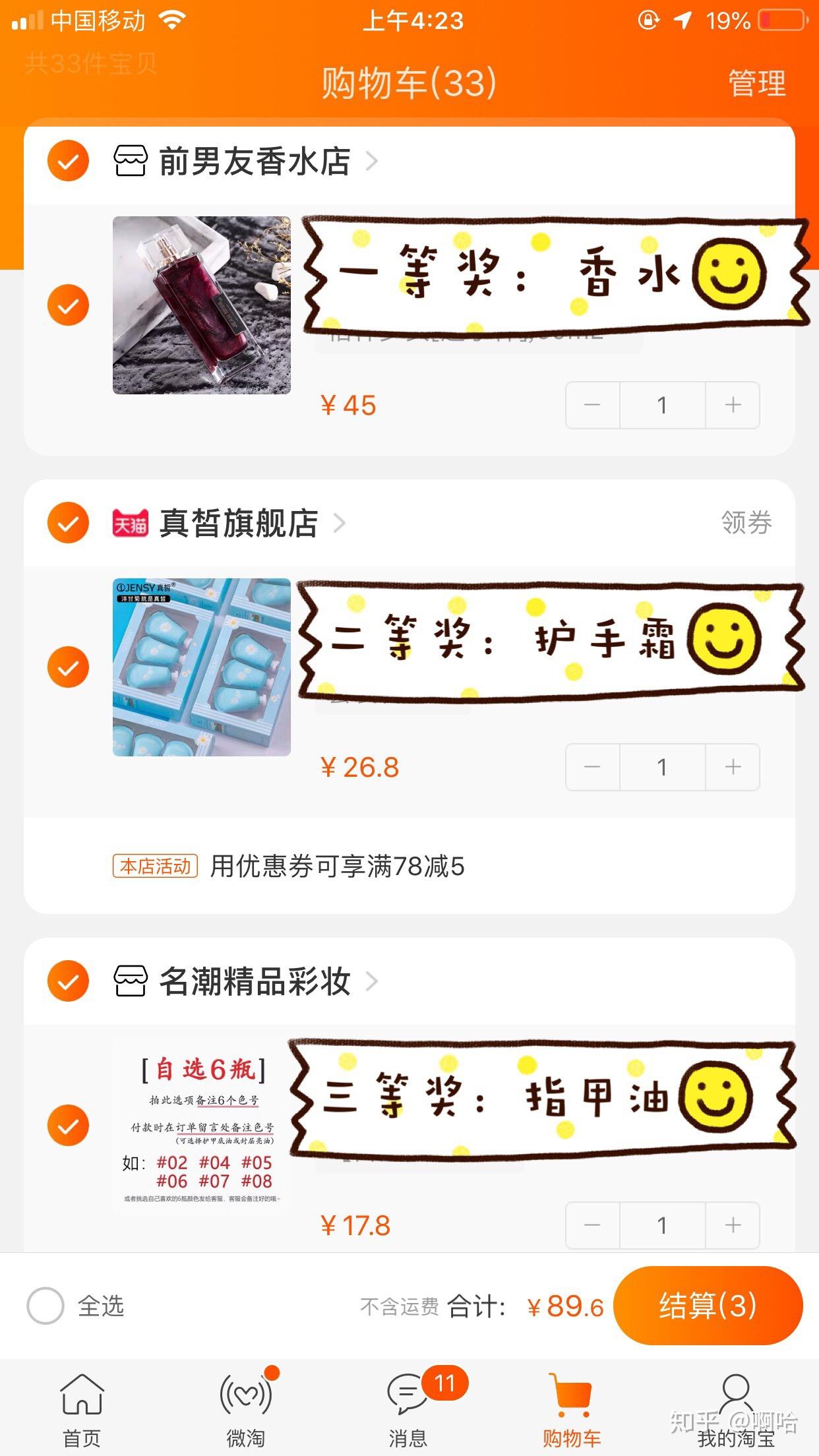Deselect the ¥26.8 hand cream item
The width and height of the screenshot is (819, 1456).
click(68, 667)
